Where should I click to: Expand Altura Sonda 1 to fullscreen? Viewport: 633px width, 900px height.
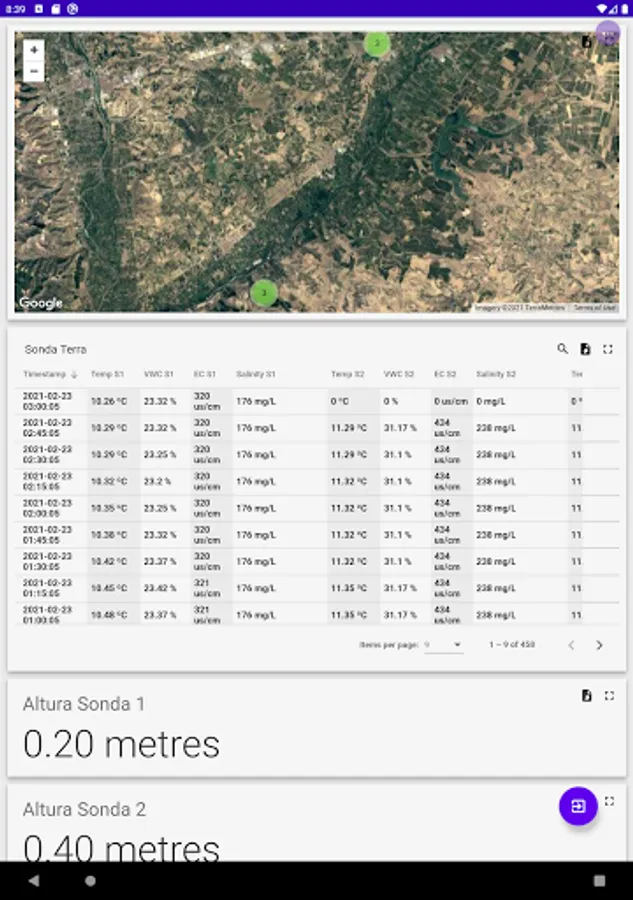(609, 696)
